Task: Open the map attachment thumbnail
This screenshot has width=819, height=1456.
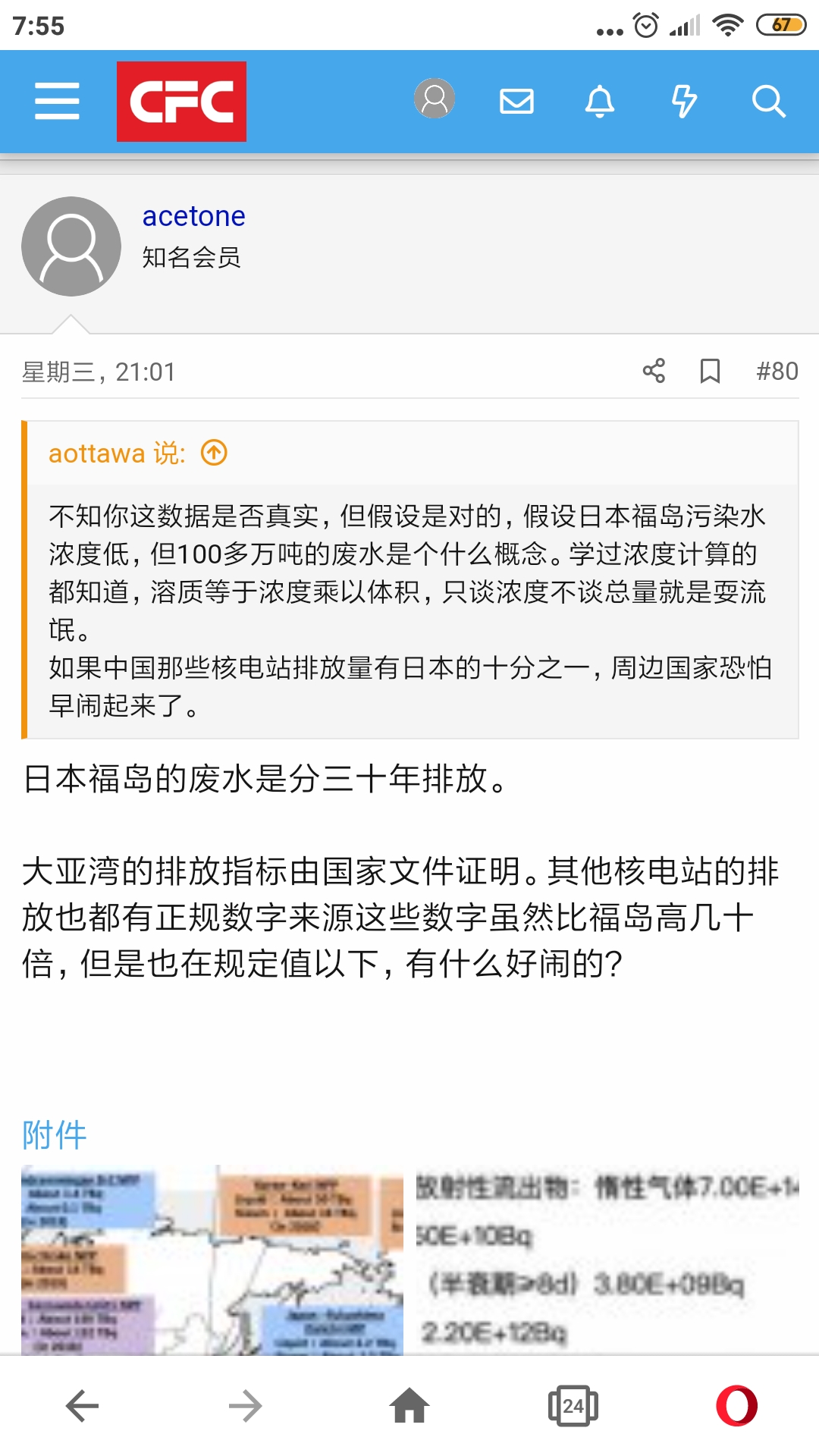Action: [212, 1260]
